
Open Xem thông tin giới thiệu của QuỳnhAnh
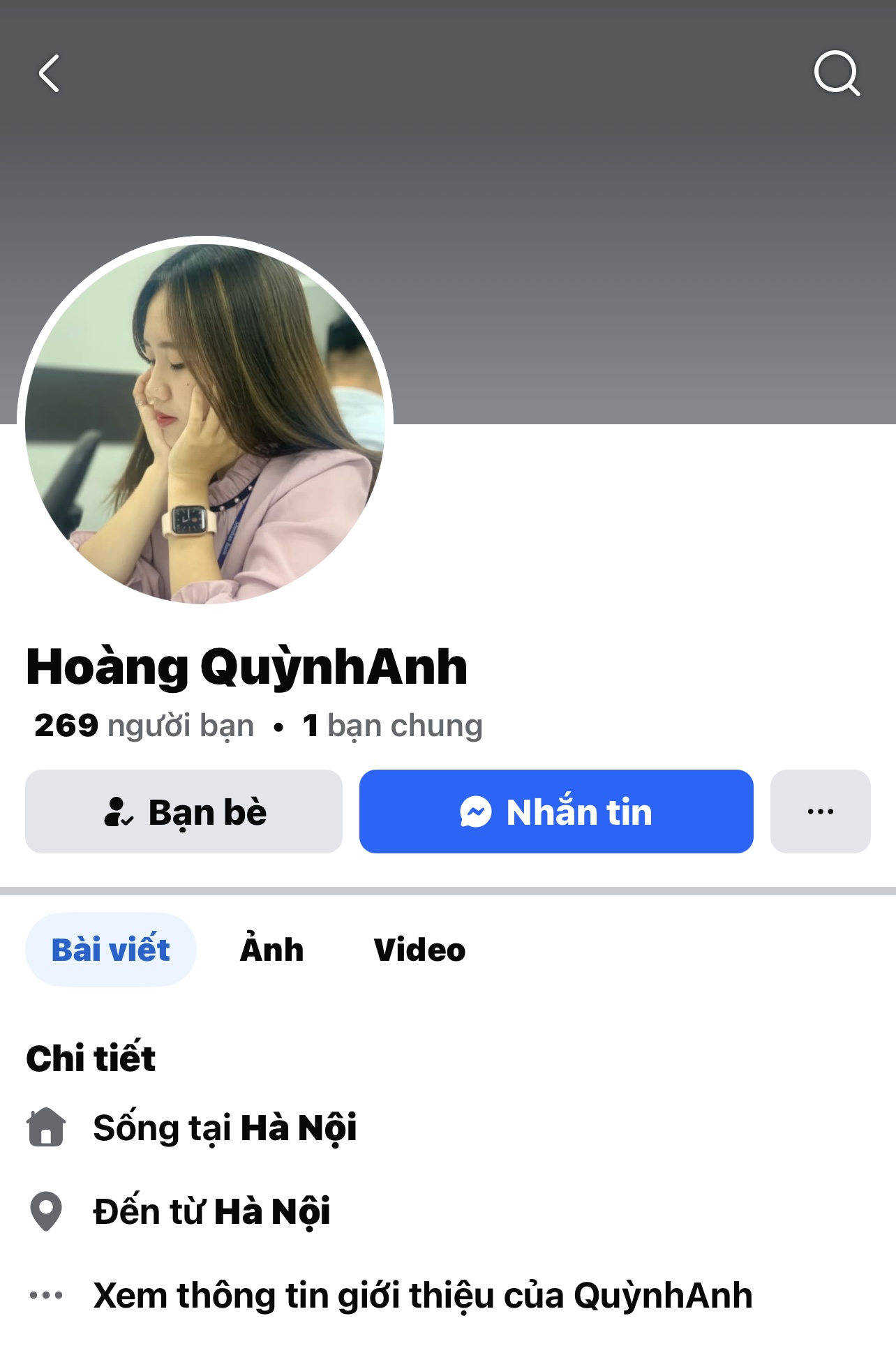tap(422, 1296)
